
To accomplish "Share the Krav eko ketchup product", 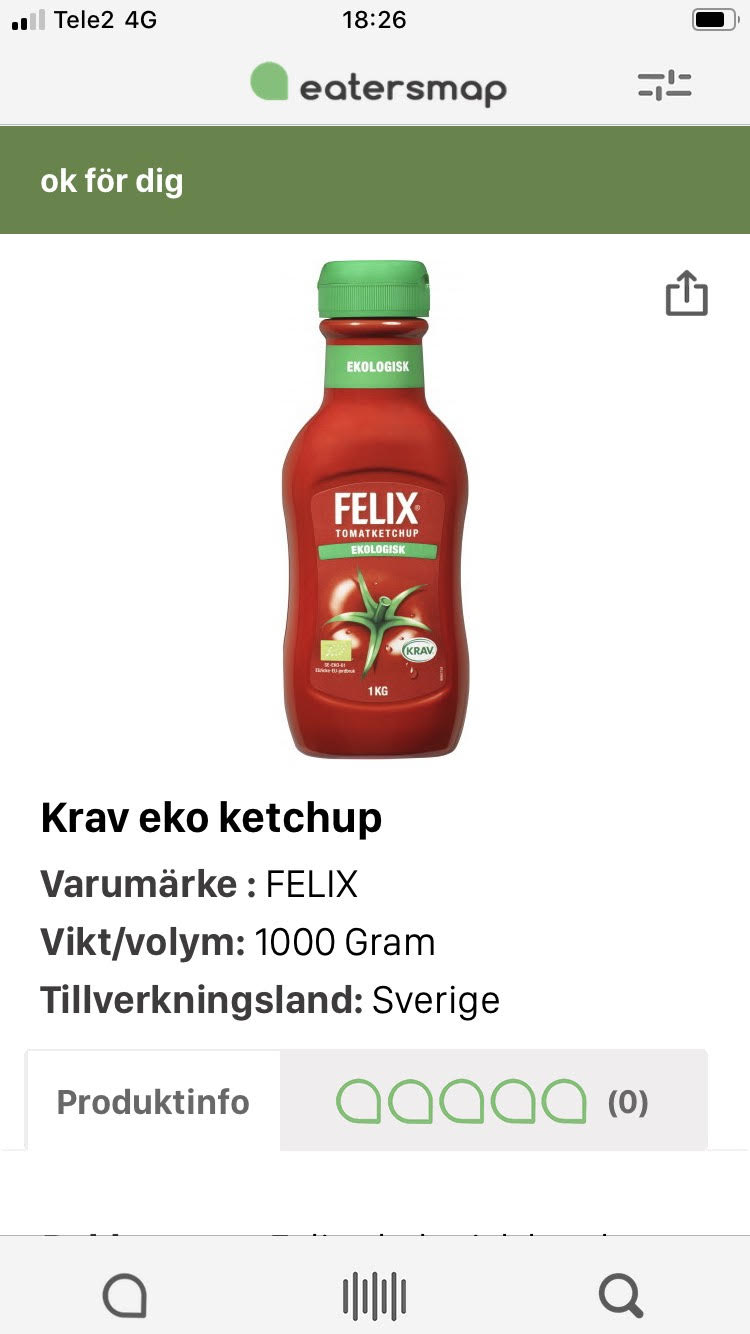I will pyautogui.click(x=686, y=294).
